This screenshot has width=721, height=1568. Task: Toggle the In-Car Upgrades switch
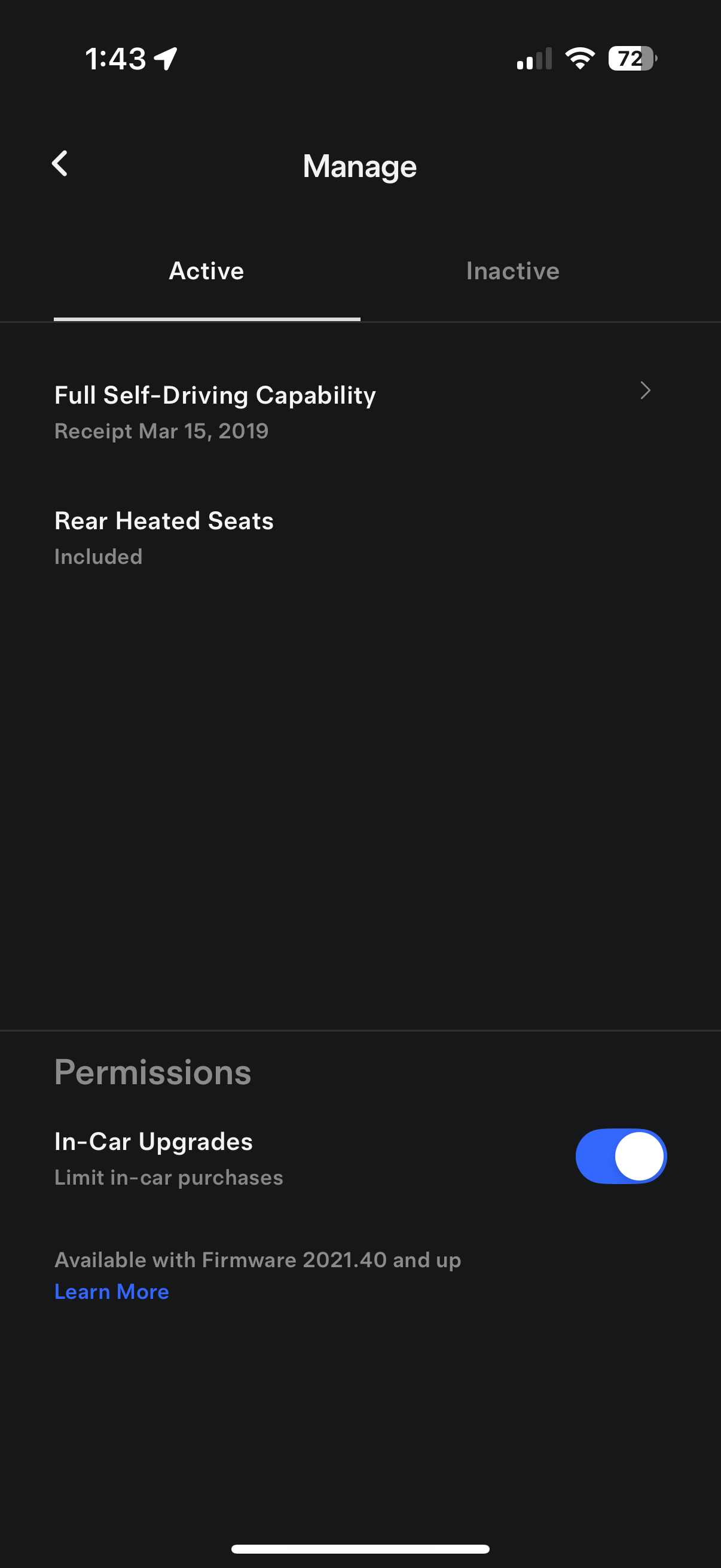pos(620,1156)
